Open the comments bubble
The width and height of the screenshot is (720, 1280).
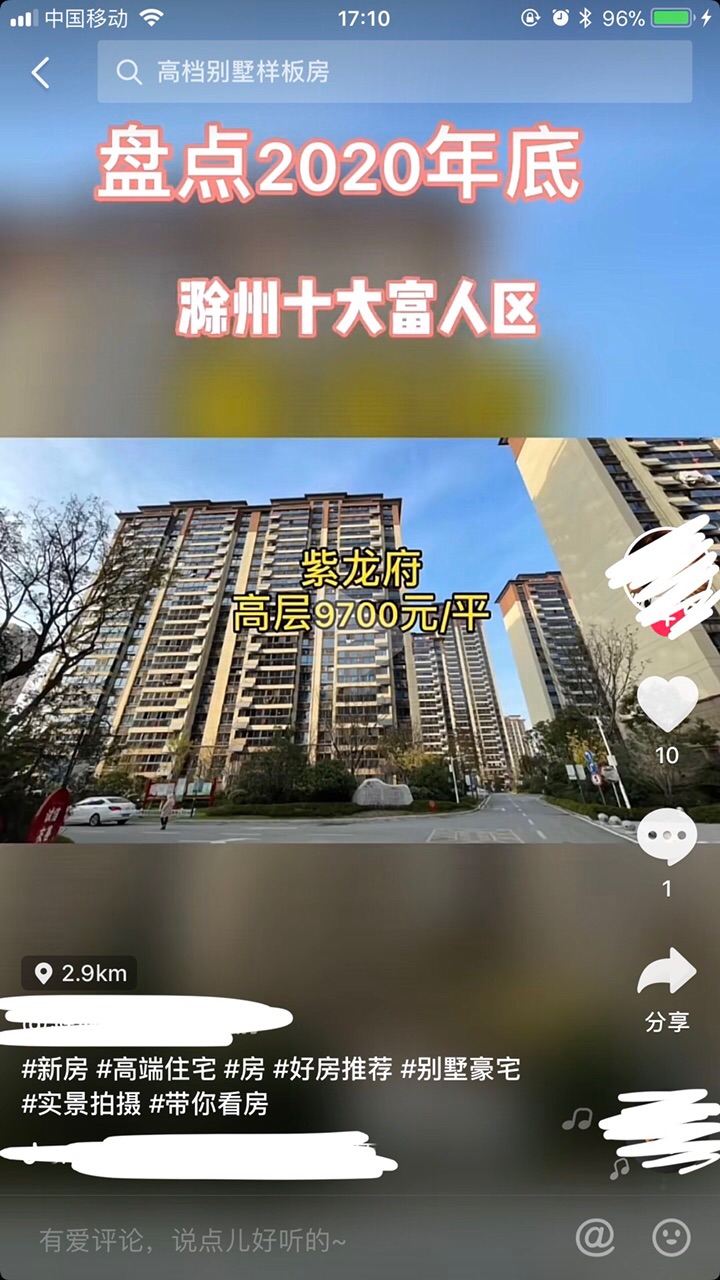[x=667, y=837]
